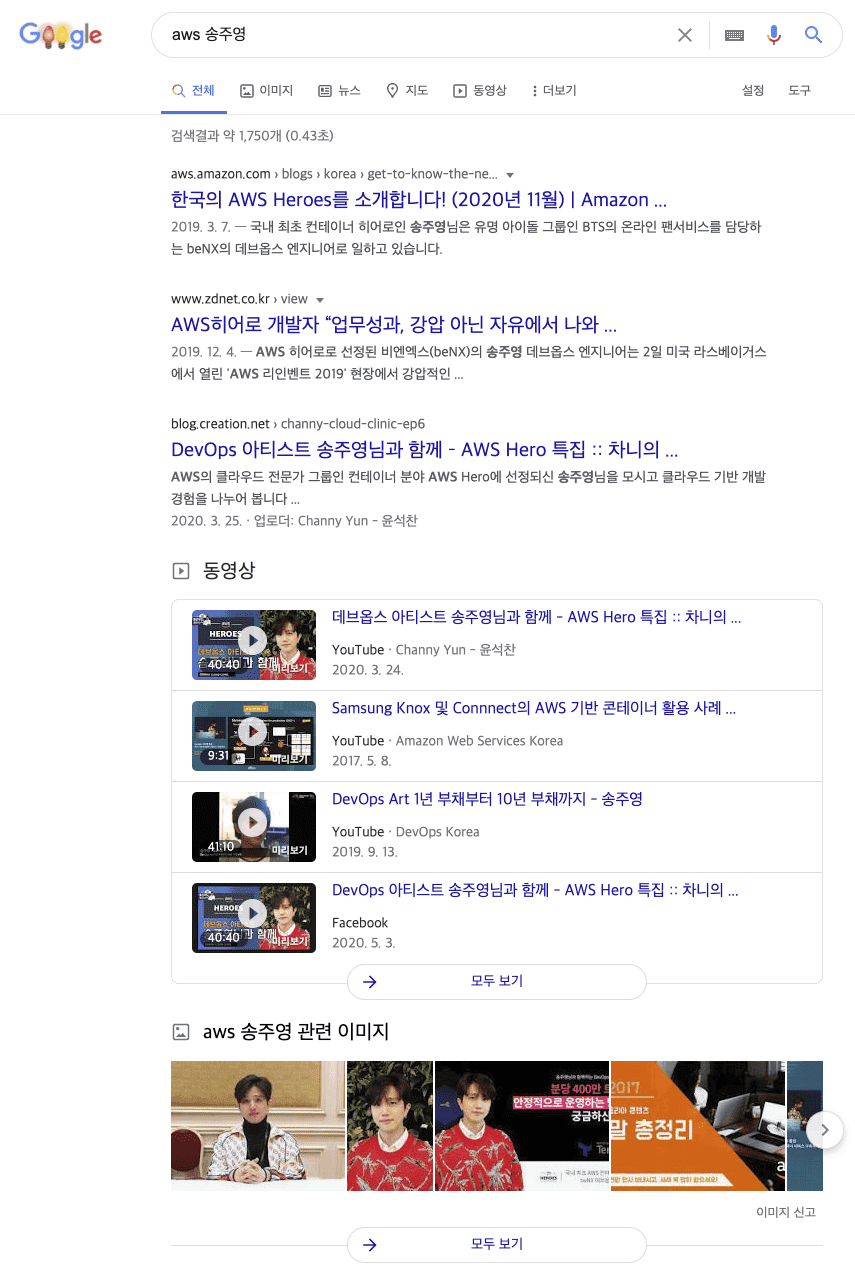Switch to the 지도 tab
Image resolution: width=855 pixels, height=1277 pixels.
pos(407,90)
